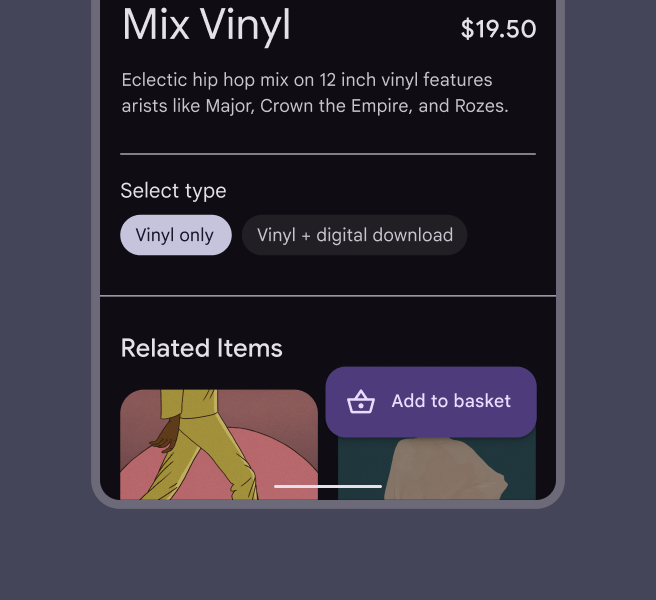Open the related item with teal background
Screen dimensions: 656x600
tap(437, 468)
